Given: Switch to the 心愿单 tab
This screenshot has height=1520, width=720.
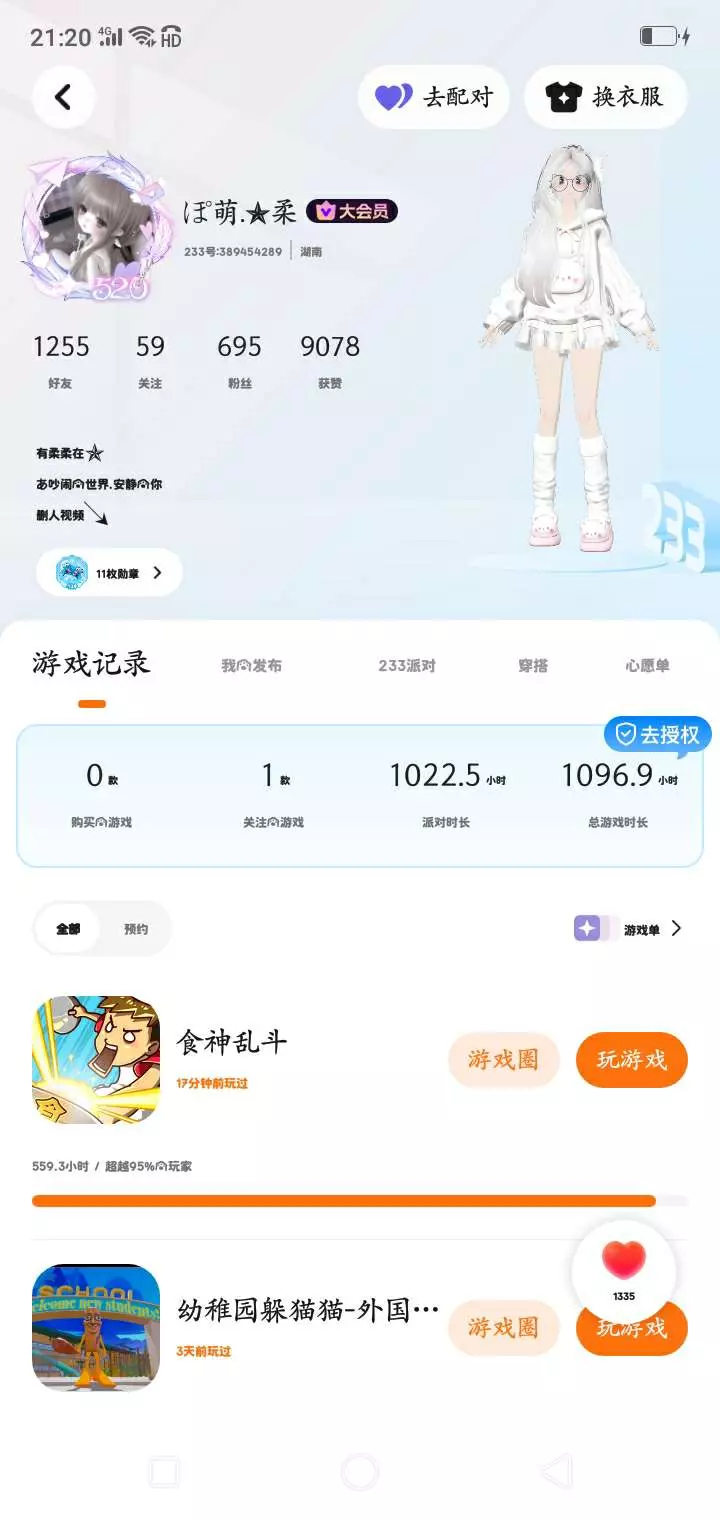Looking at the screenshot, I should click(x=648, y=666).
